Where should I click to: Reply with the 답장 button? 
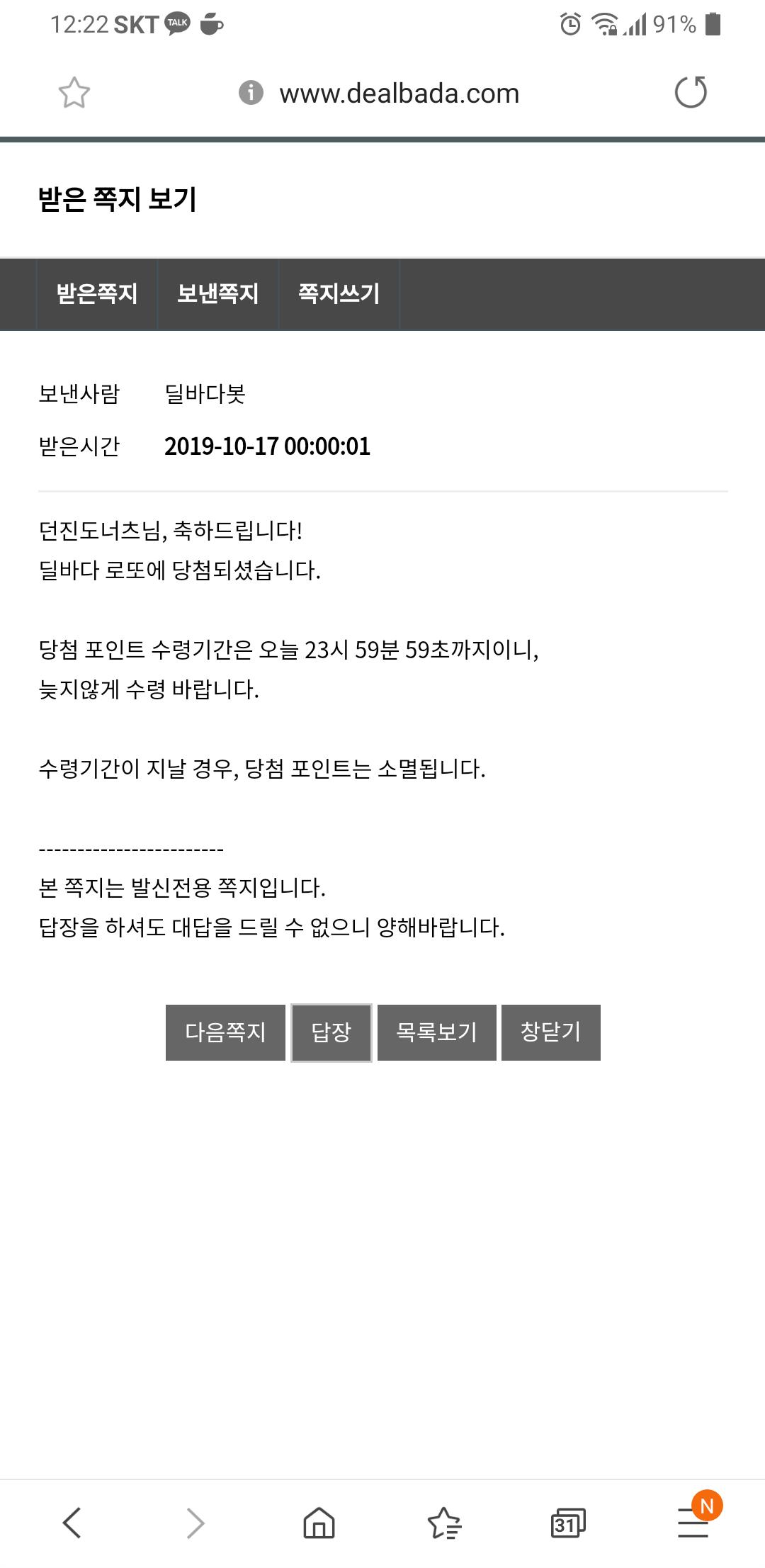(x=331, y=1032)
